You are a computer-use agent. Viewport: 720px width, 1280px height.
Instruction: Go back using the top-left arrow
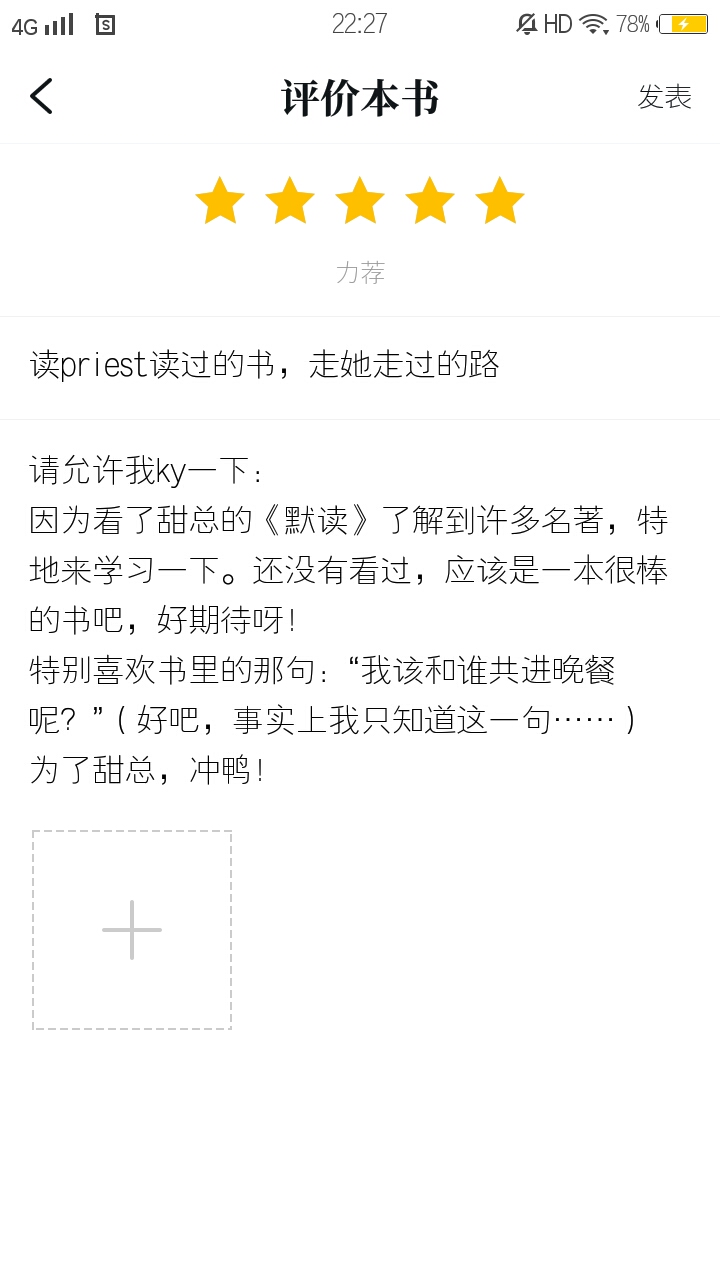(x=41, y=97)
